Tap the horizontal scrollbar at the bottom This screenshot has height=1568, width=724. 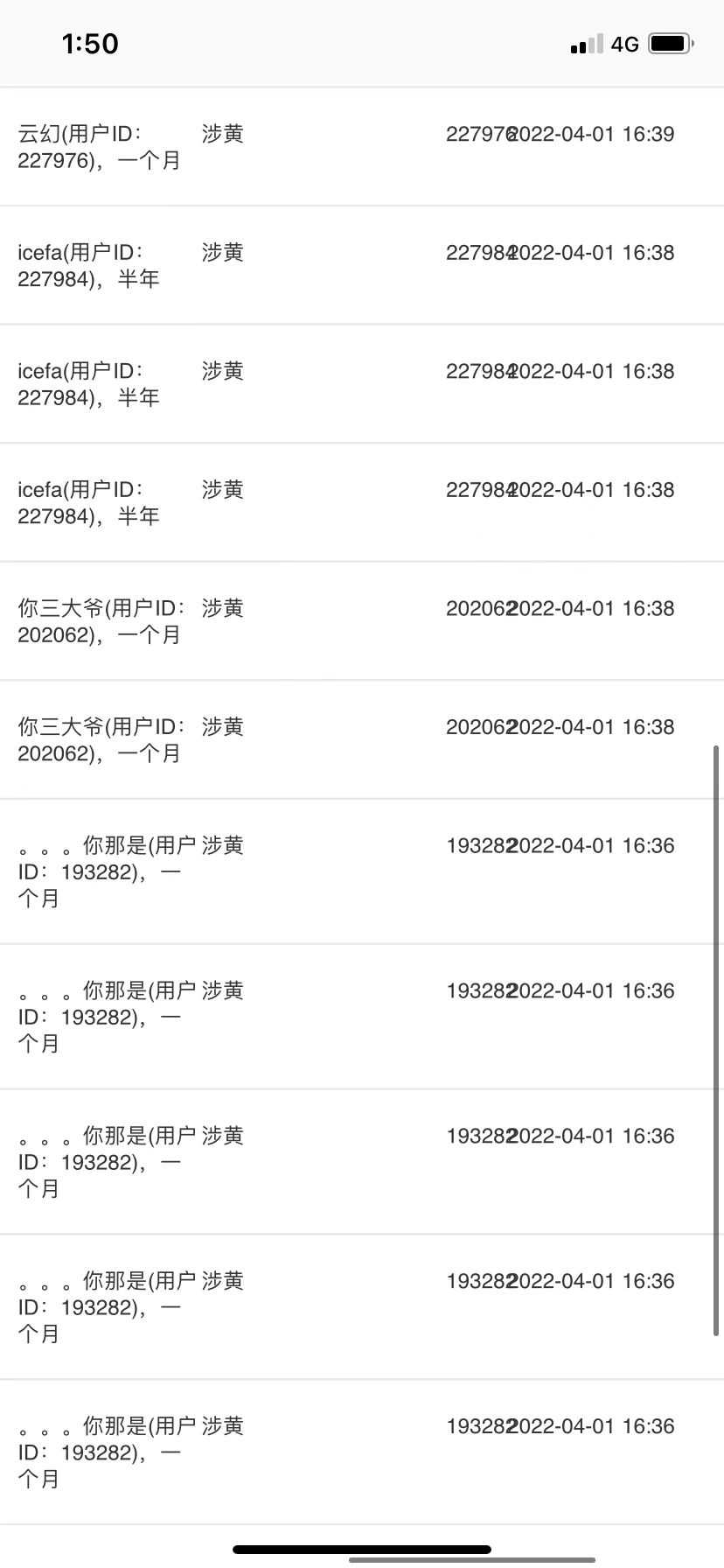pos(472,1560)
